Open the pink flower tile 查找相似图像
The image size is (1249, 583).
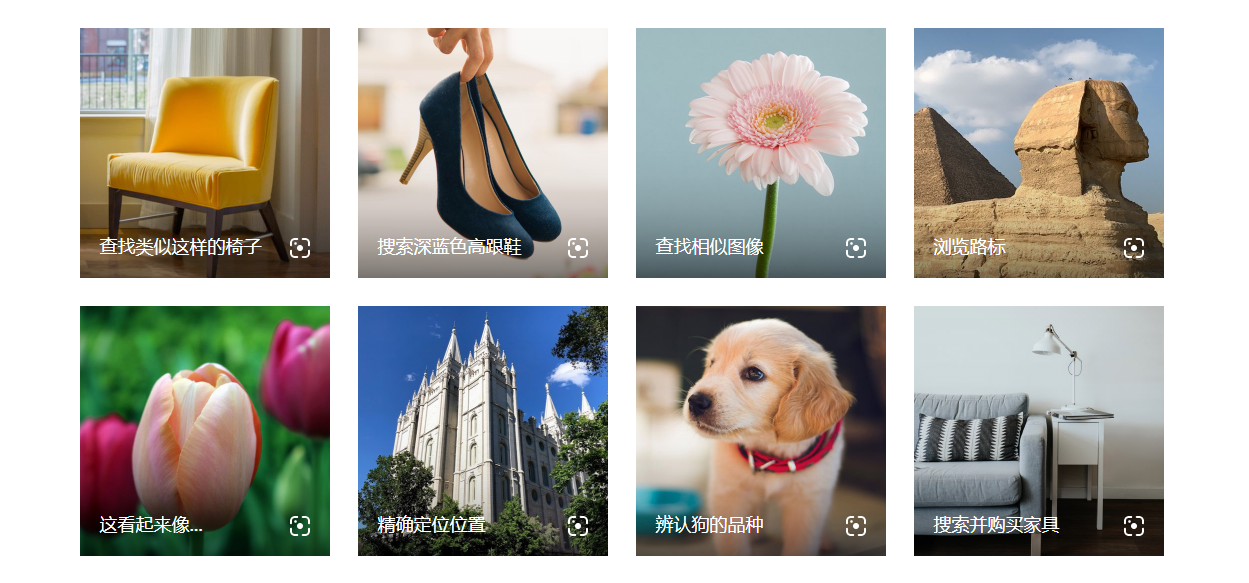(x=761, y=153)
